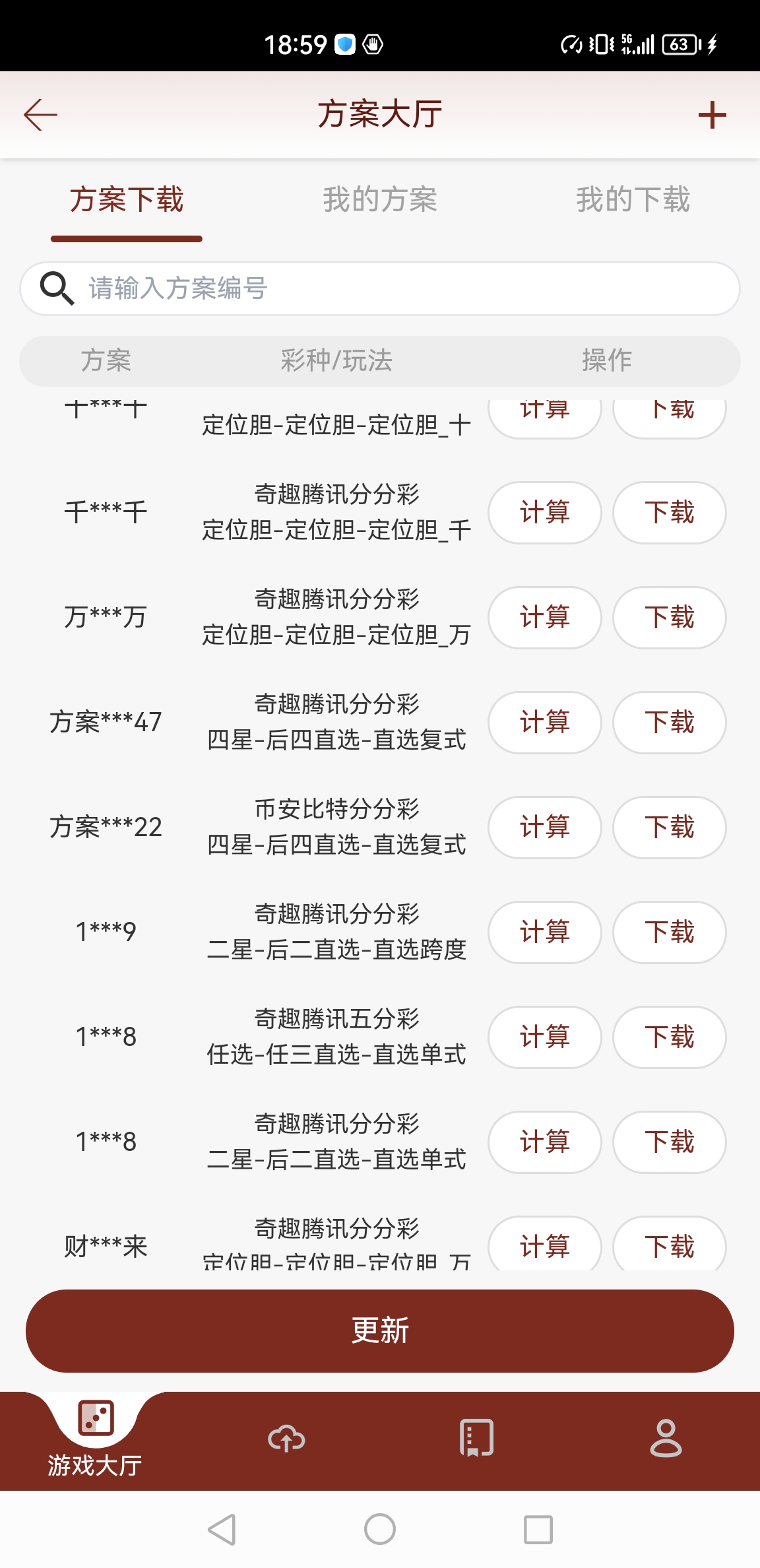Open the profile bottom tab
The image size is (760, 1568).
[x=666, y=1439]
